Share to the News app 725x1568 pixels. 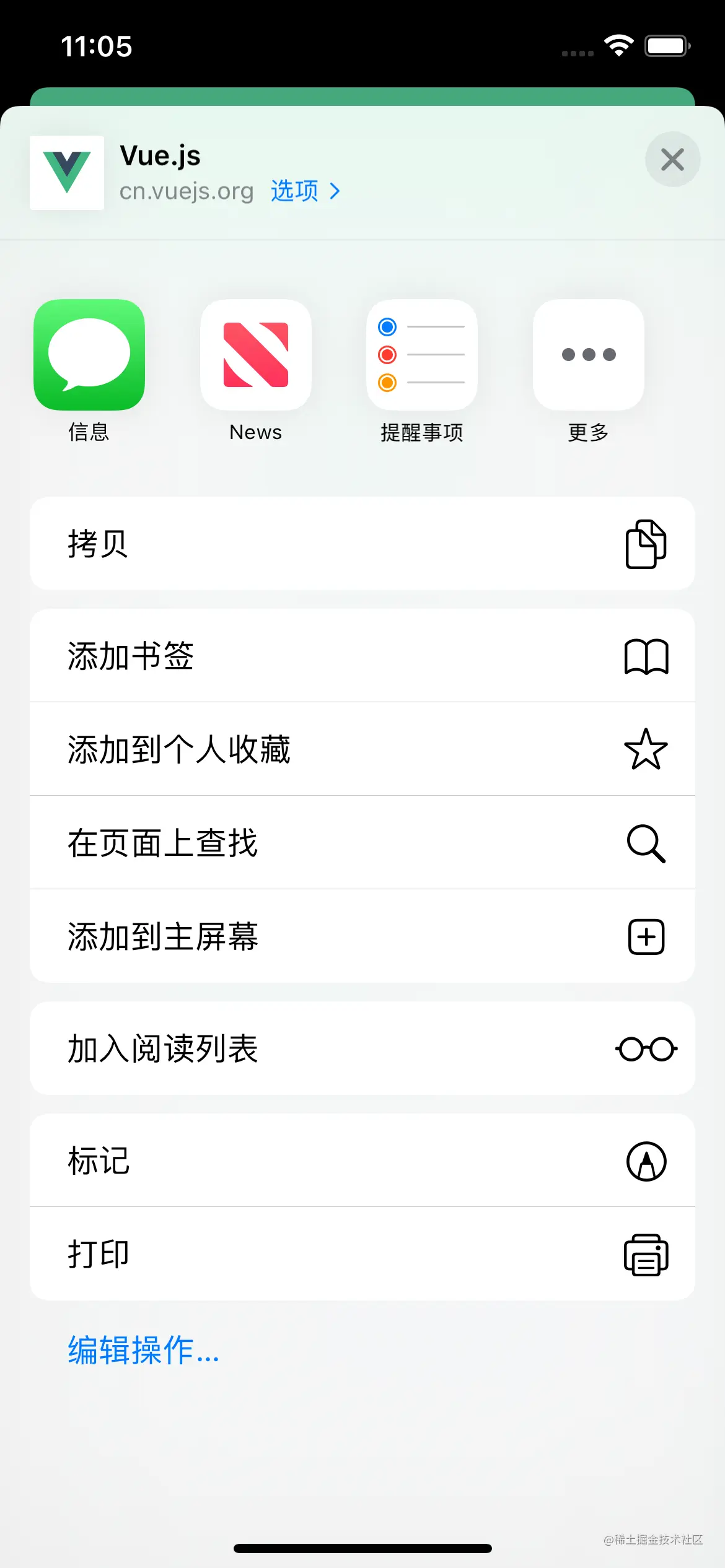pos(255,355)
